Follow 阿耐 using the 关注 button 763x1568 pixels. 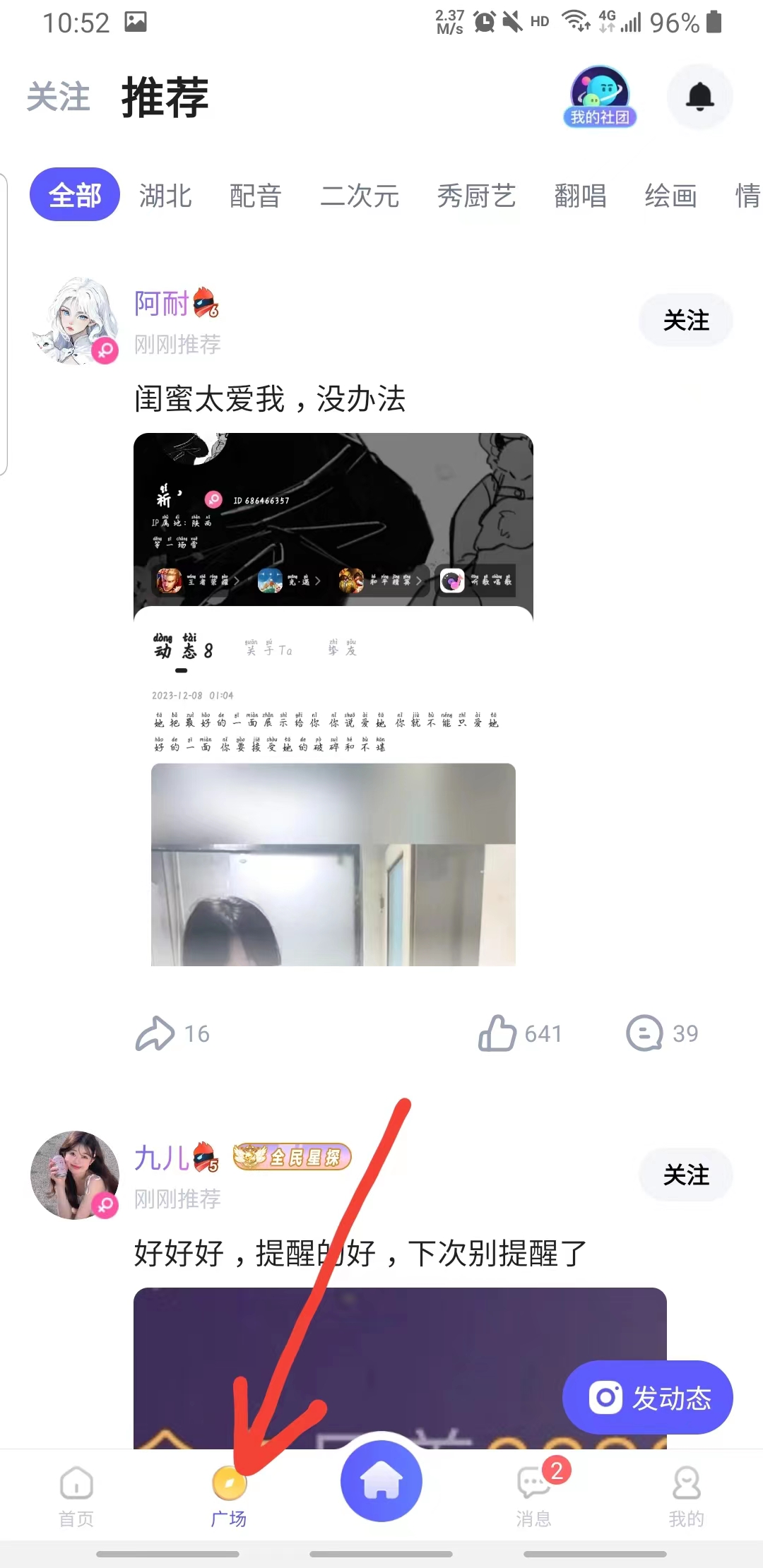tap(685, 320)
